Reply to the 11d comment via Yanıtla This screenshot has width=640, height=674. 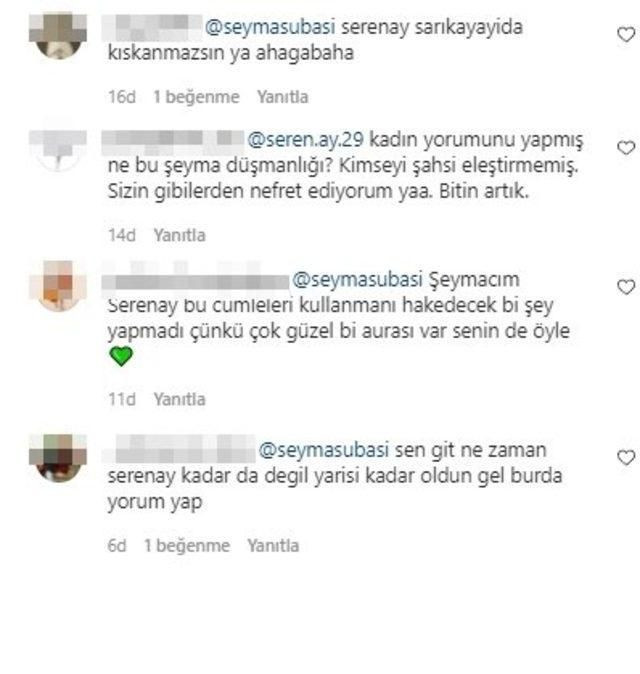[179, 399]
